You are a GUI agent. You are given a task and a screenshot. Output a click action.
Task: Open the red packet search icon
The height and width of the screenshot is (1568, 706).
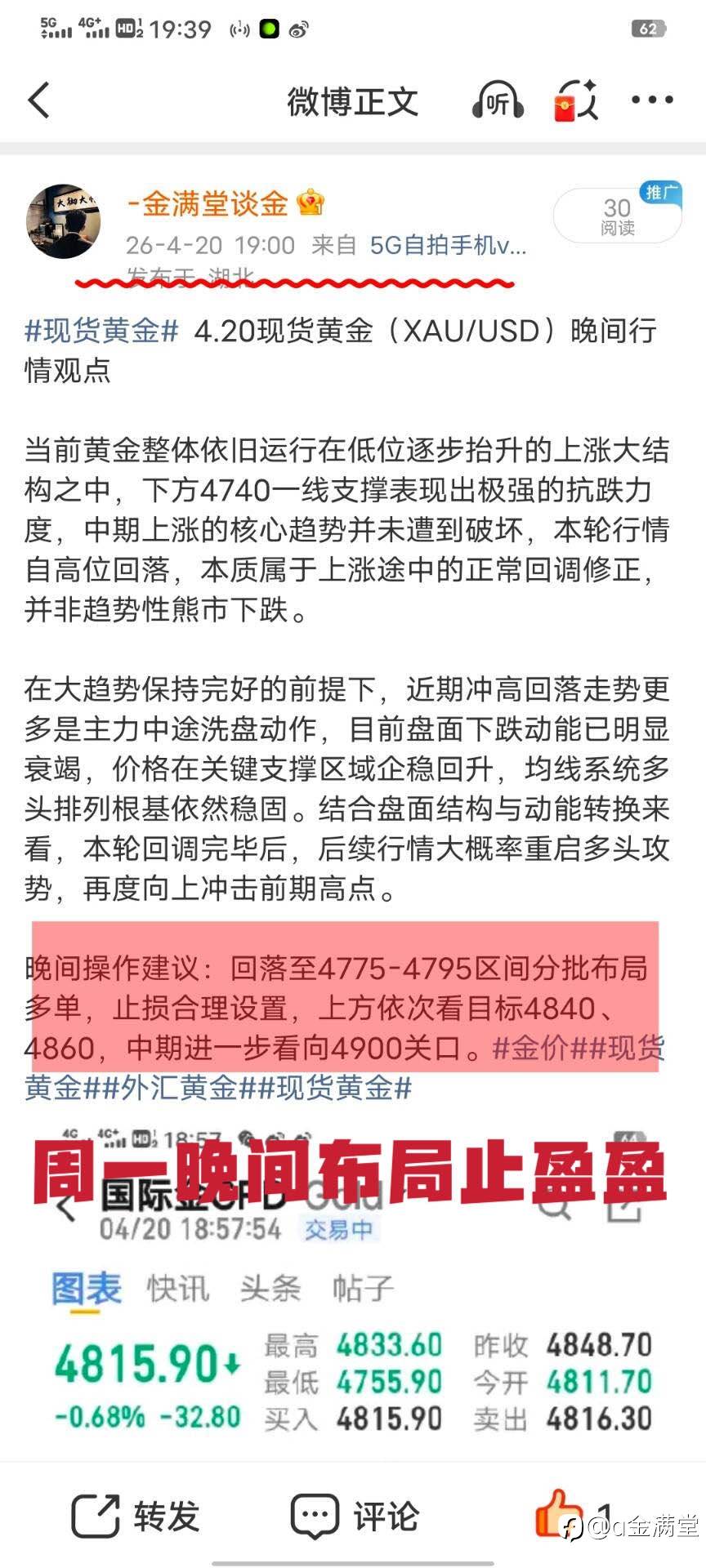[x=576, y=100]
